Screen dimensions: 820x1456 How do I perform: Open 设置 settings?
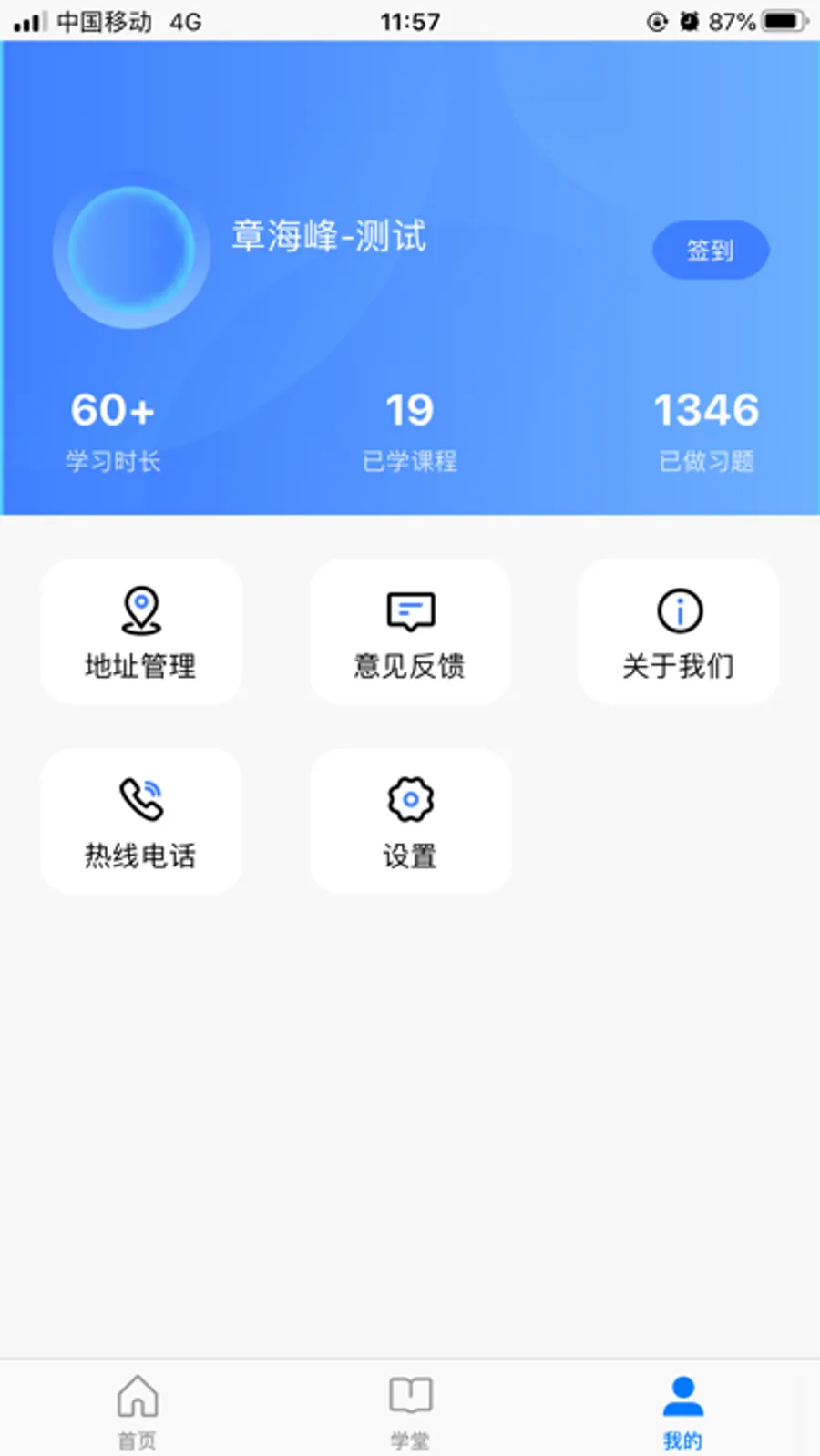(x=410, y=821)
